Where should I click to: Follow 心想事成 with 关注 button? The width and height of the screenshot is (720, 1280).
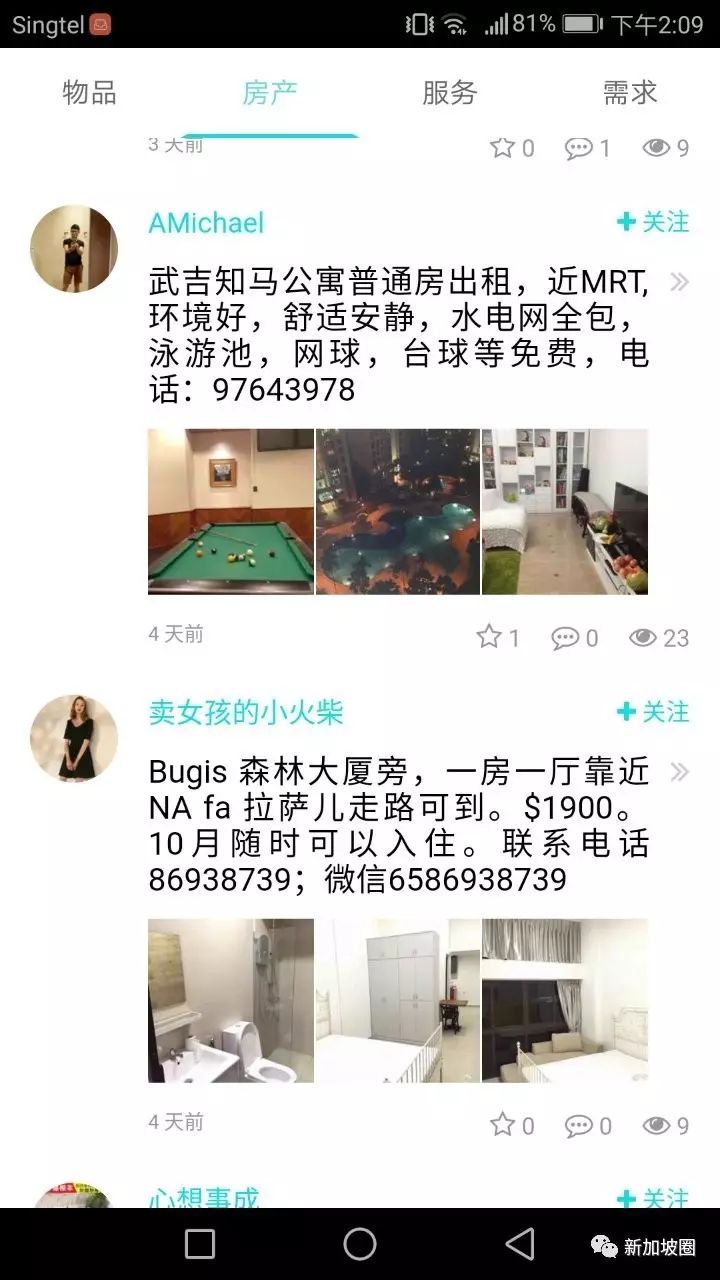pos(654,1198)
